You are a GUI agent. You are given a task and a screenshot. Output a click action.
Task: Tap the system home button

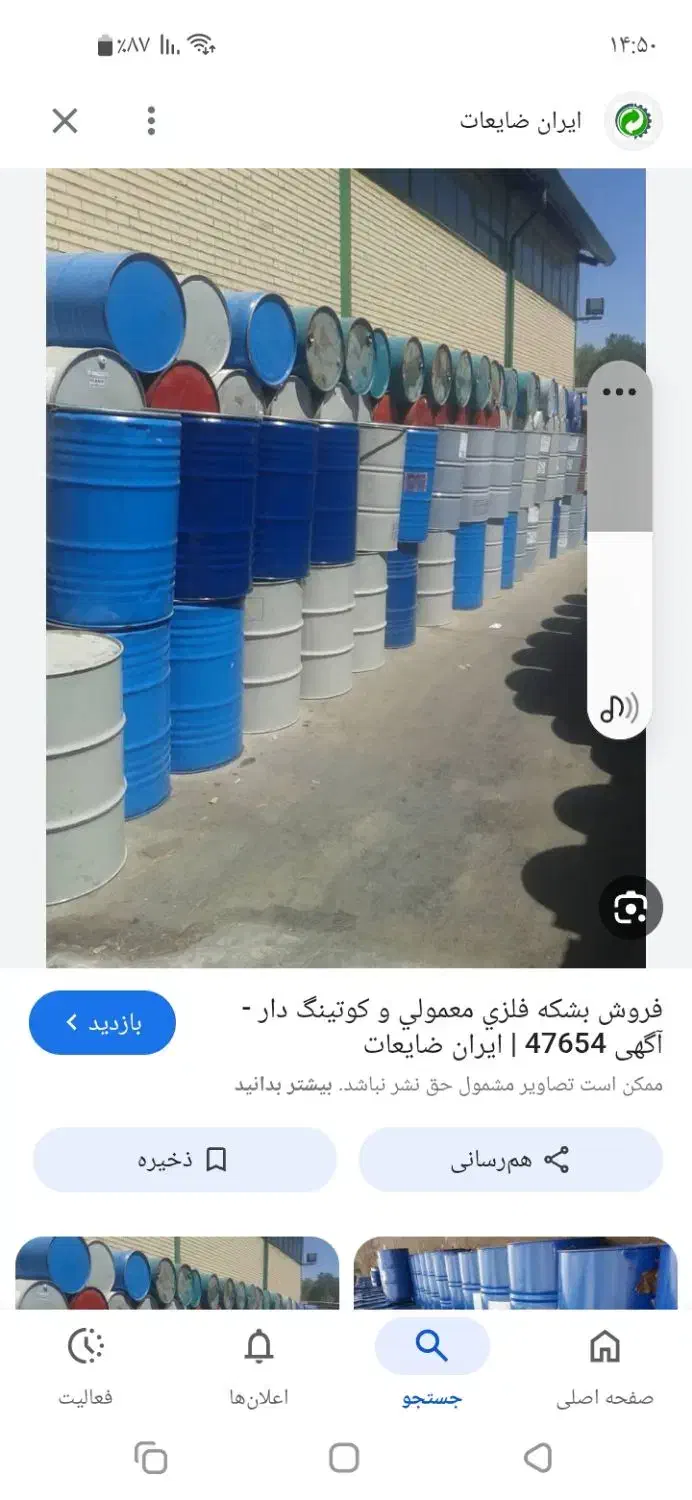pos(344,1457)
